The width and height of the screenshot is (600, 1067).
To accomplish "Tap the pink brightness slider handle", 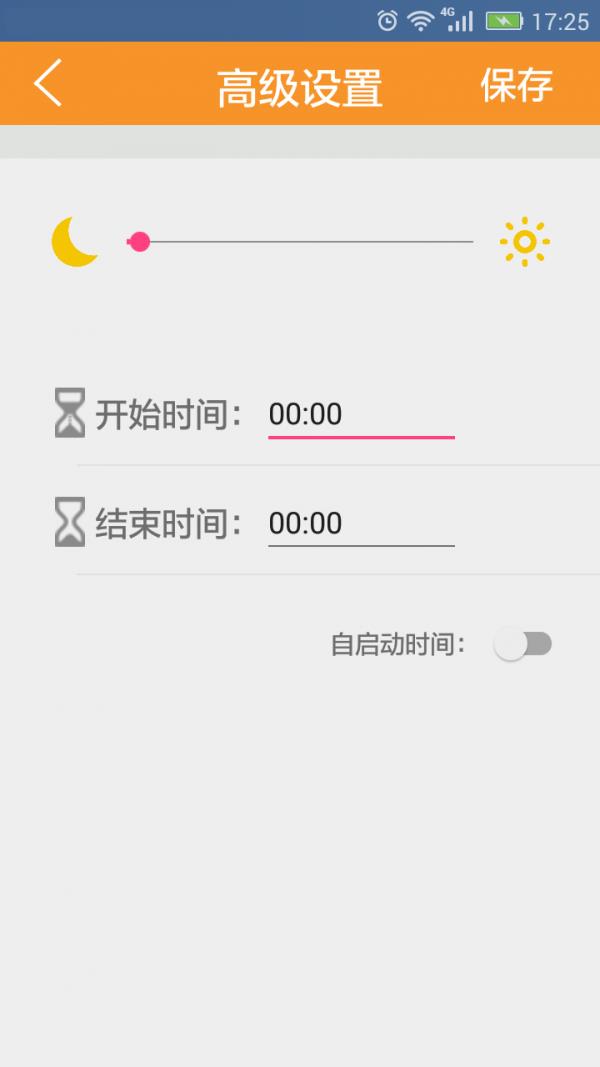I will (x=139, y=242).
